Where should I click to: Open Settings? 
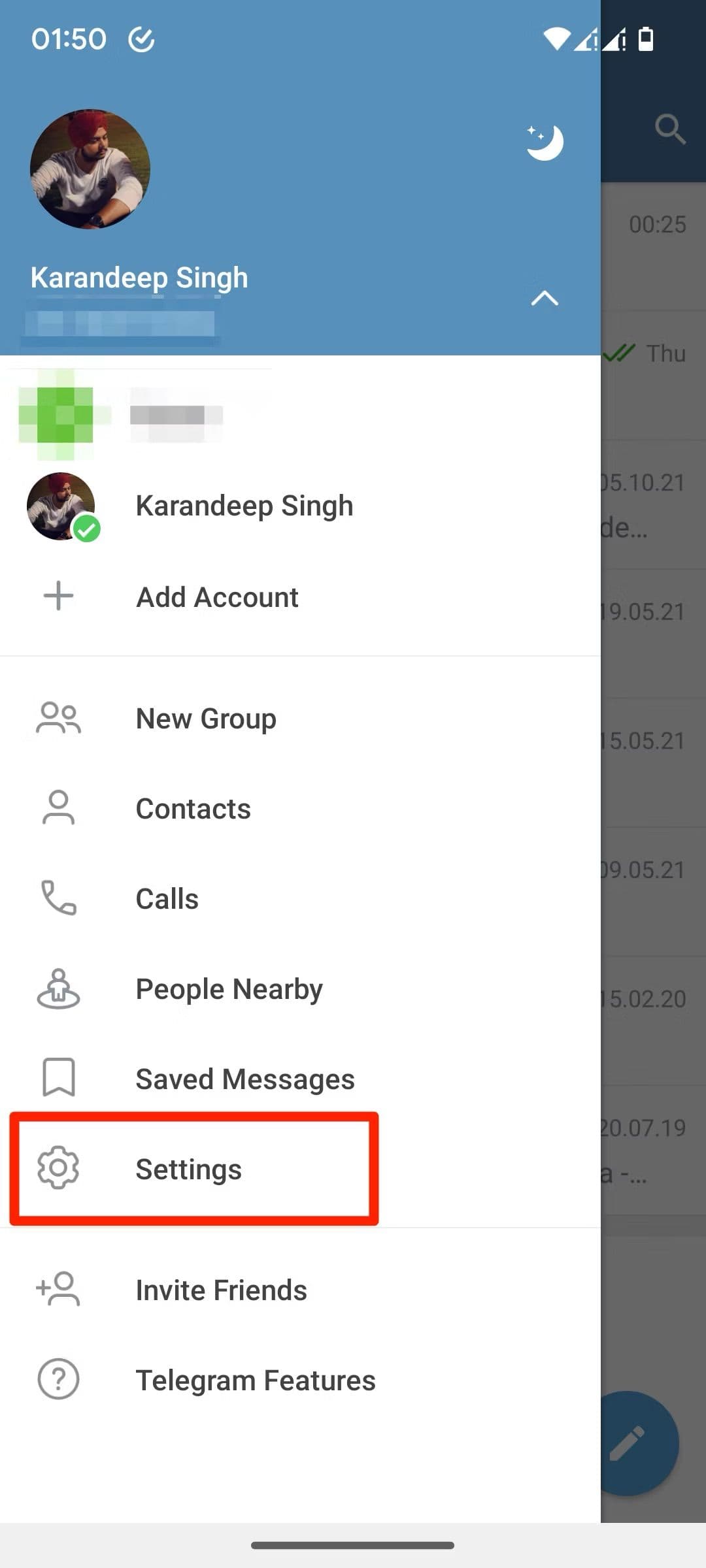(188, 1169)
